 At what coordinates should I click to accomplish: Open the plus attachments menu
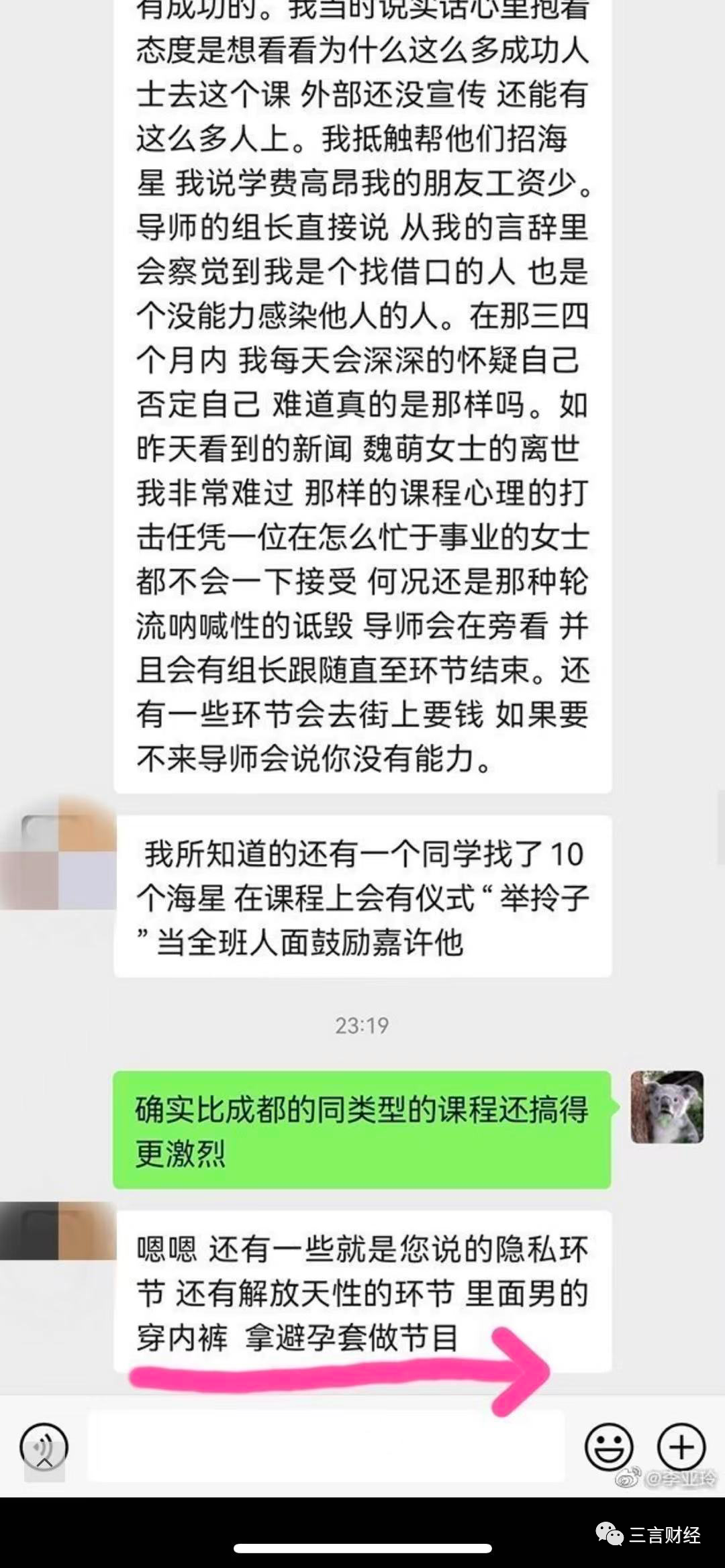681,1447
